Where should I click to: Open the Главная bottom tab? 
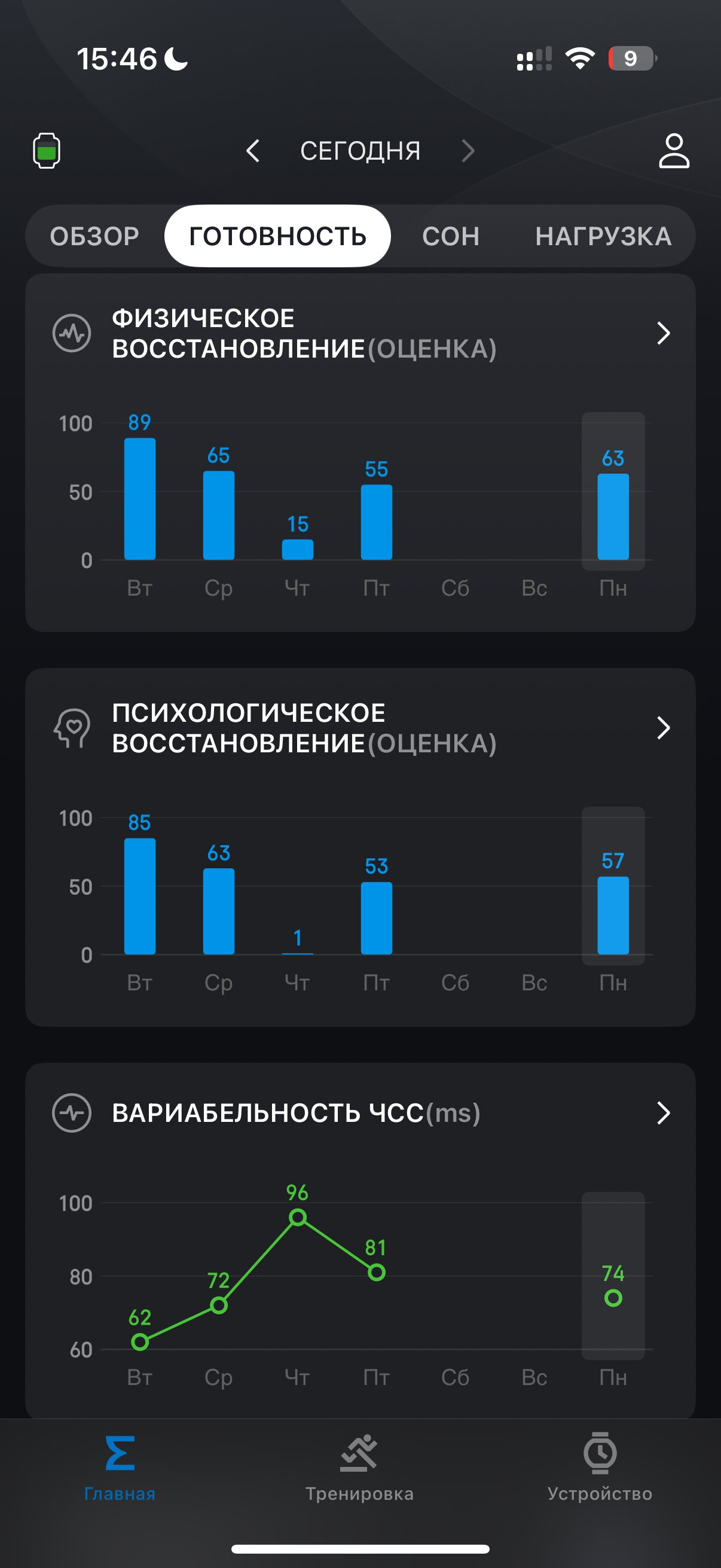pyautogui.click(x=120, y=1468)
